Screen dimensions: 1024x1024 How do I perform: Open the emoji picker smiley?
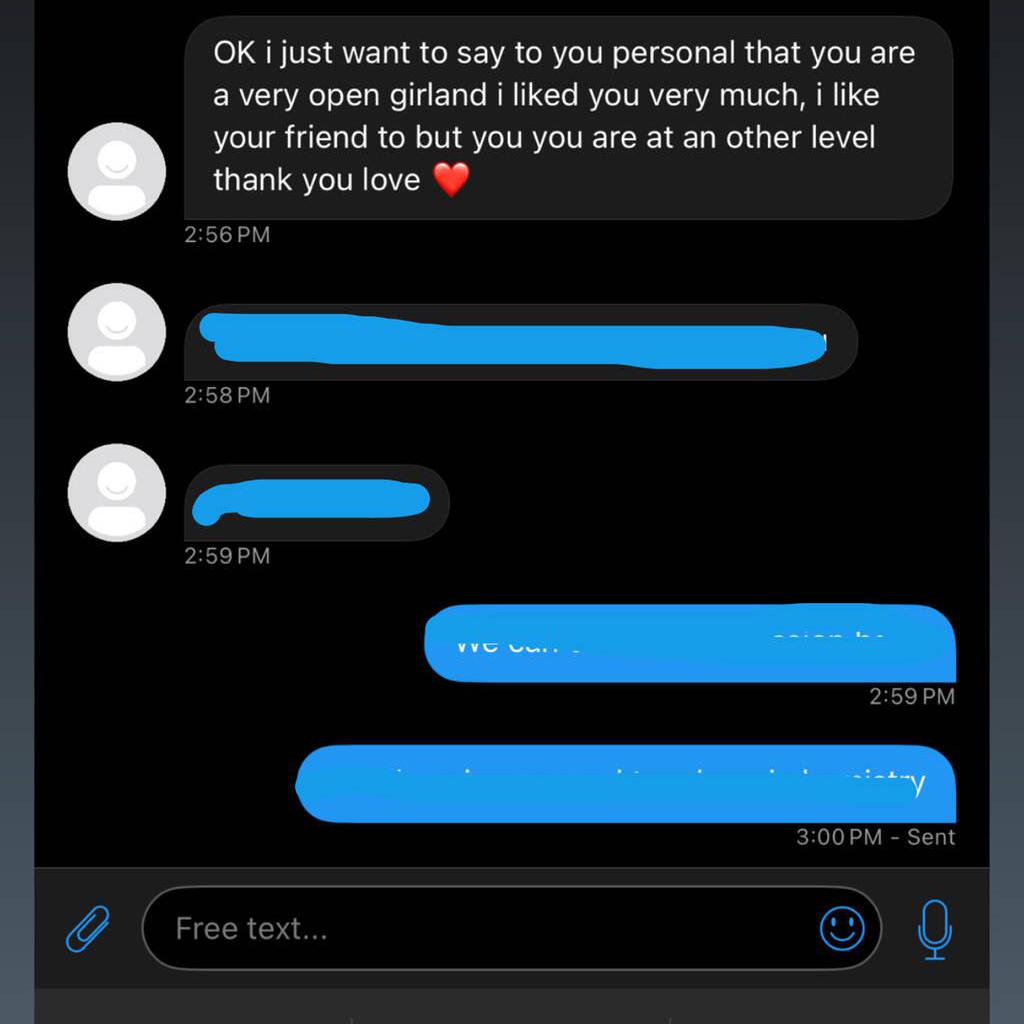pos(842,928)
